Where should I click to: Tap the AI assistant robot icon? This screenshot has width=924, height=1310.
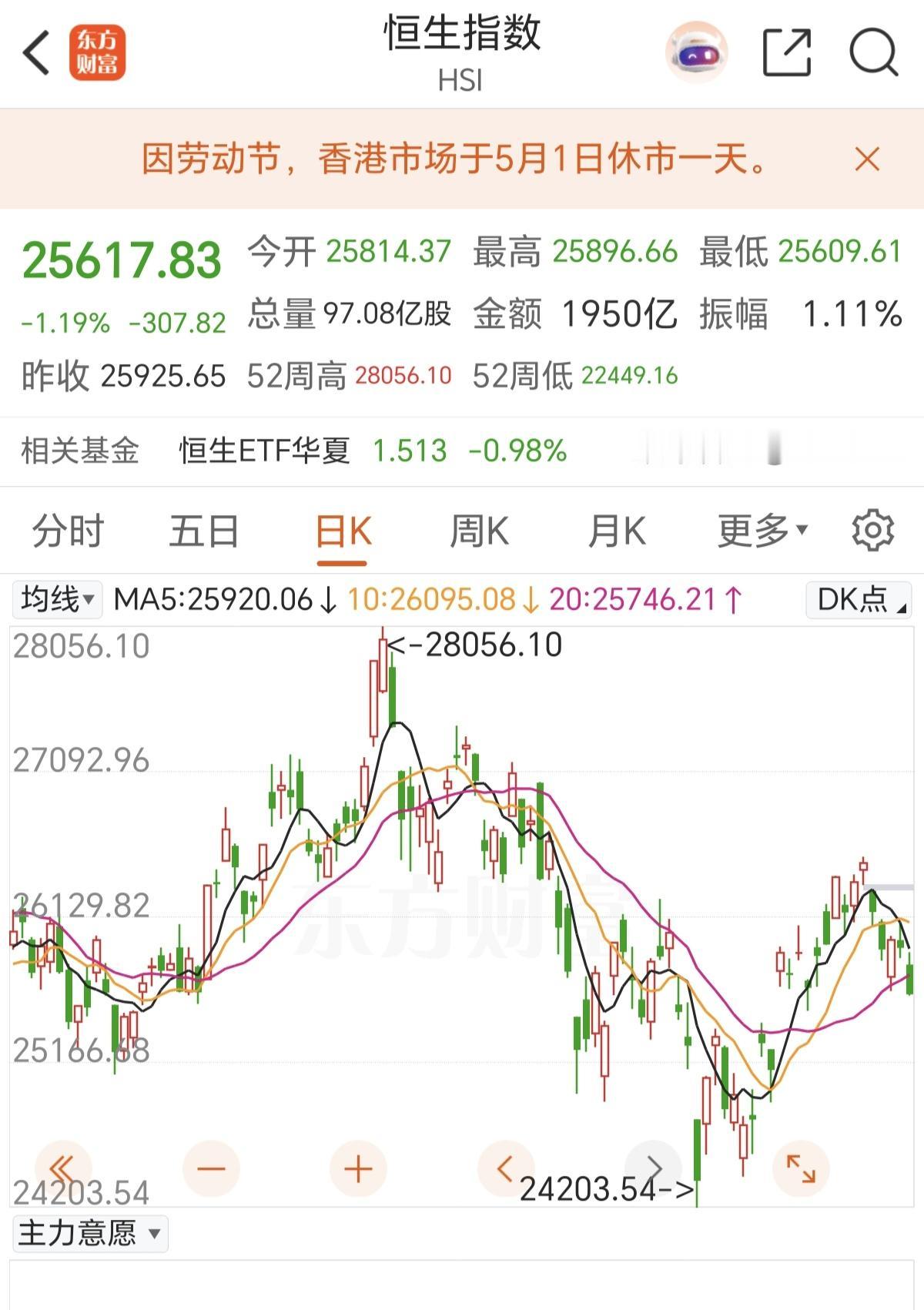click(x=697, y=51)
